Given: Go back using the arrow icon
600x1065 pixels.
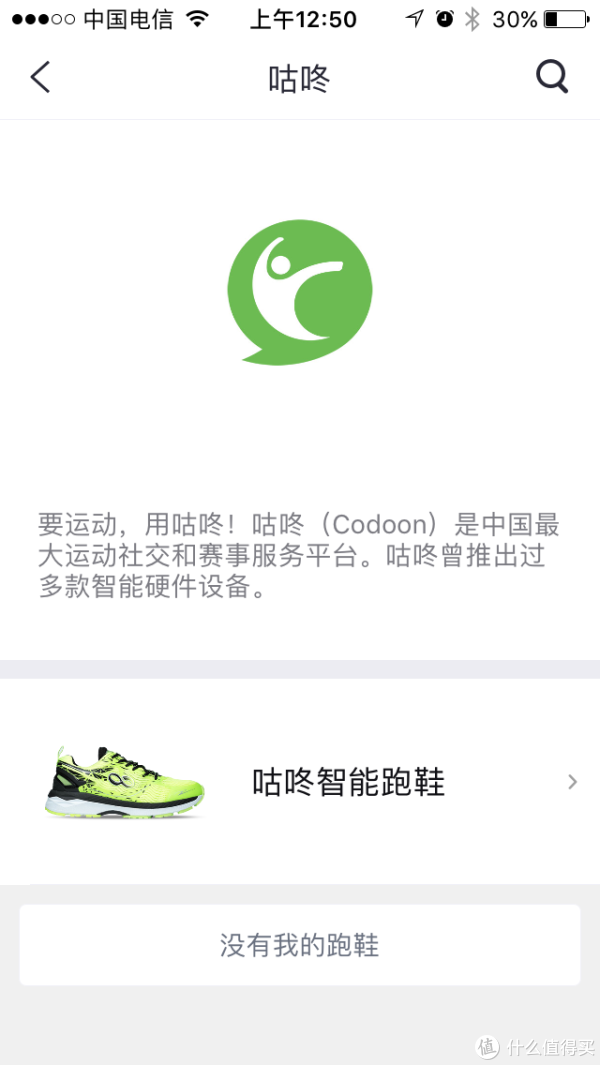Looking at the screenshot, I should 40,77.
